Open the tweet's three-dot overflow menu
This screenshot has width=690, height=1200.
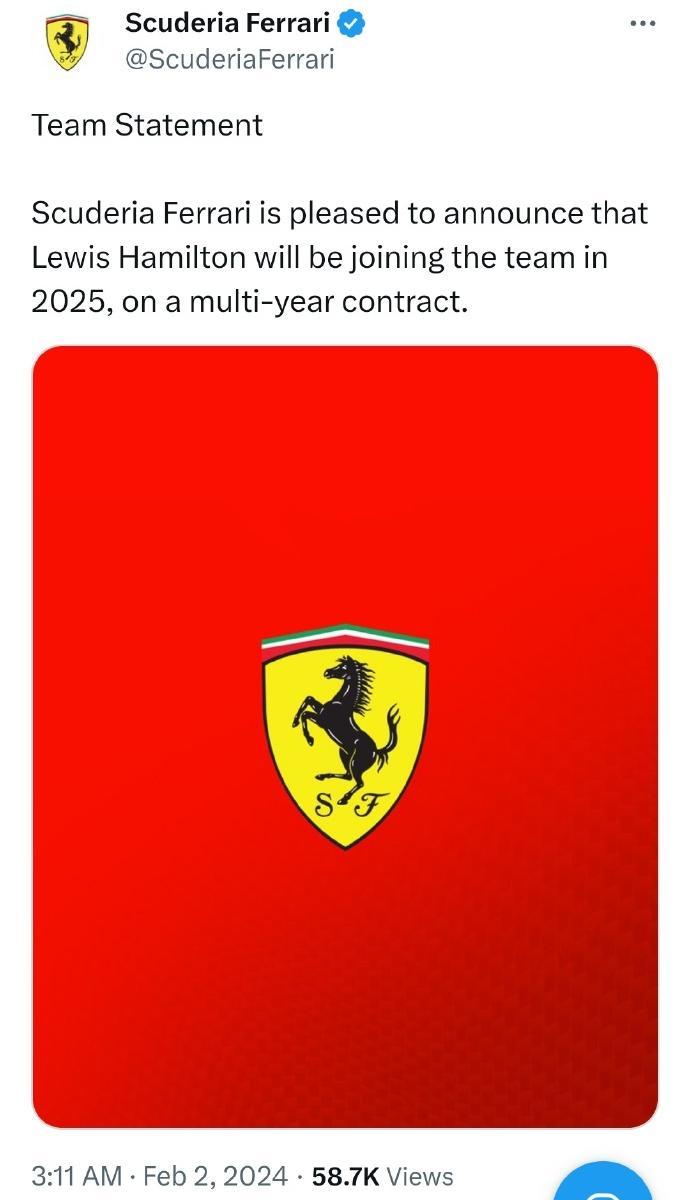pos(642,22)
